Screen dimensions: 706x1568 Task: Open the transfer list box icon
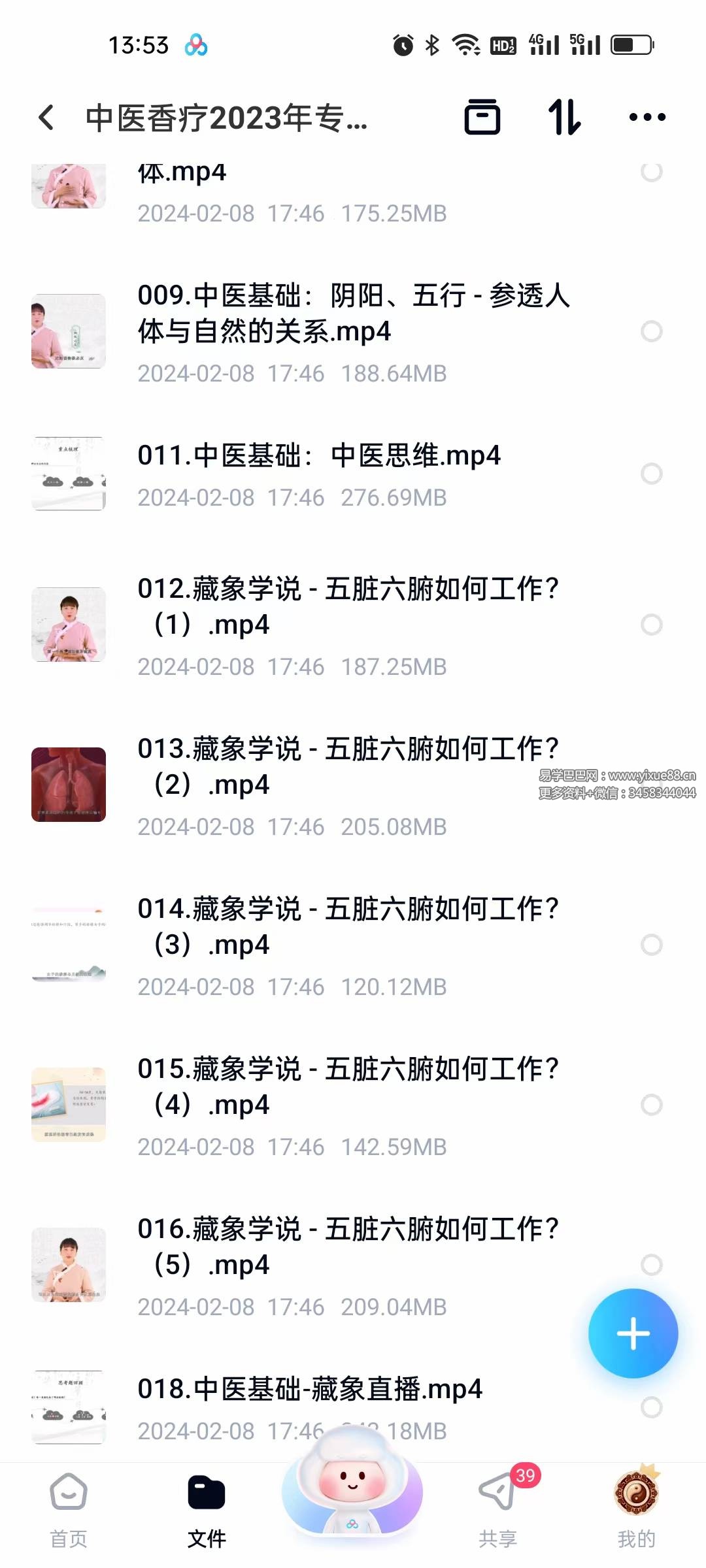tap(482, 118)
